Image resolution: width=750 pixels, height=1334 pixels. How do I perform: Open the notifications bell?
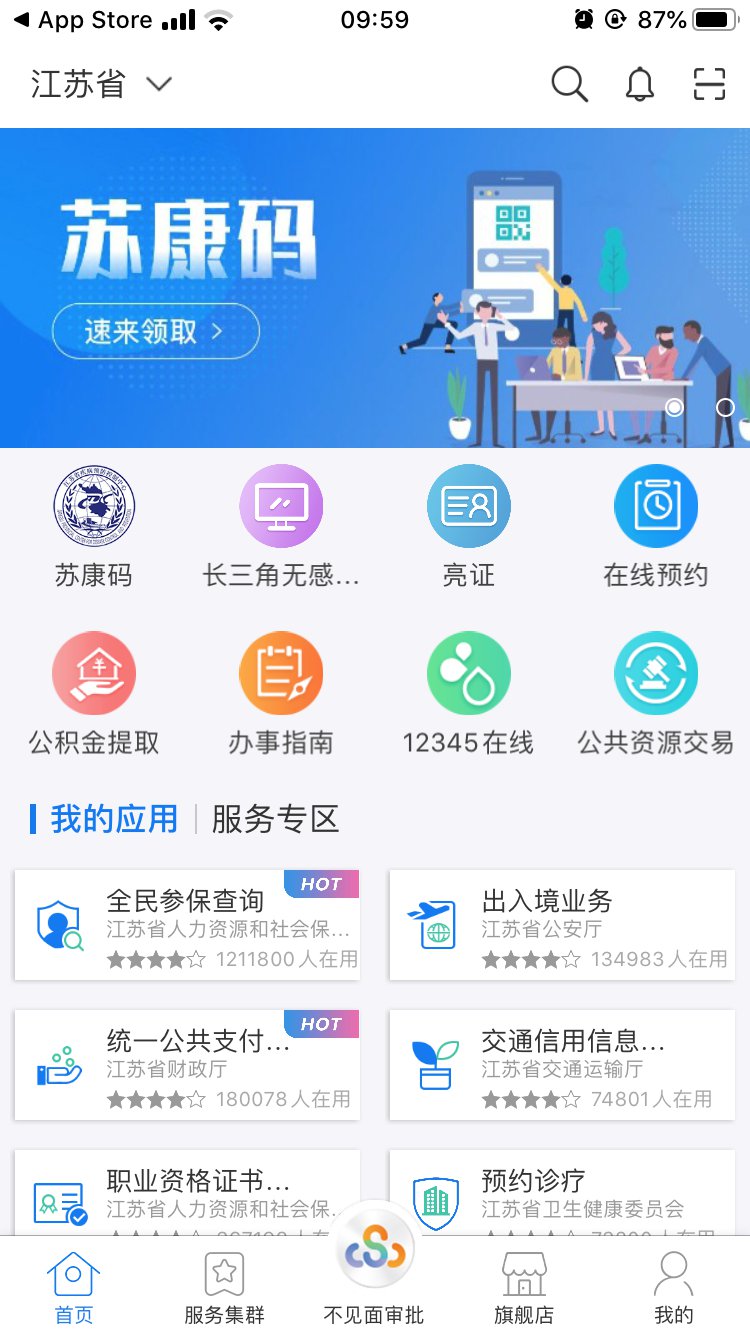pyautogui.click(x=640, y=85)
